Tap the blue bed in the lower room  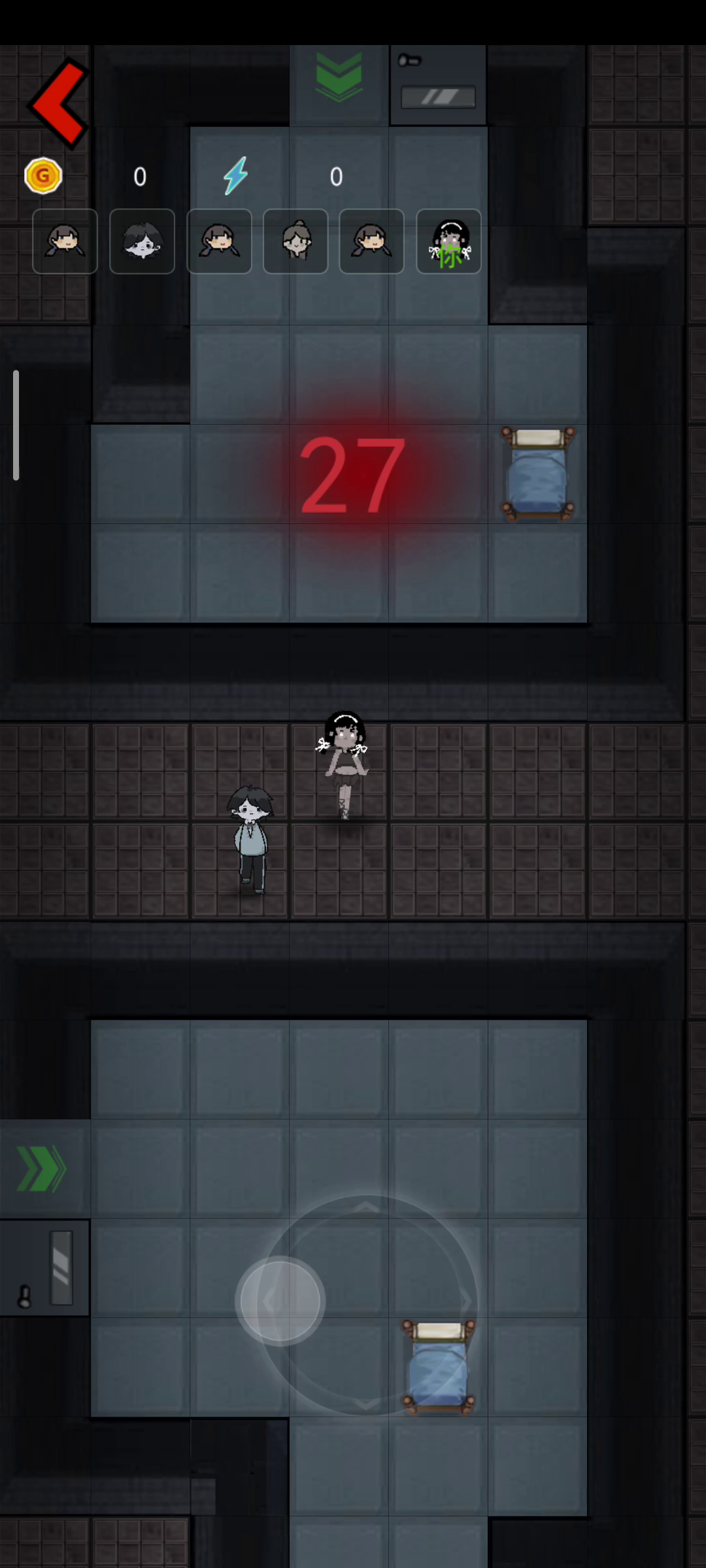(x=438, y=1367)
